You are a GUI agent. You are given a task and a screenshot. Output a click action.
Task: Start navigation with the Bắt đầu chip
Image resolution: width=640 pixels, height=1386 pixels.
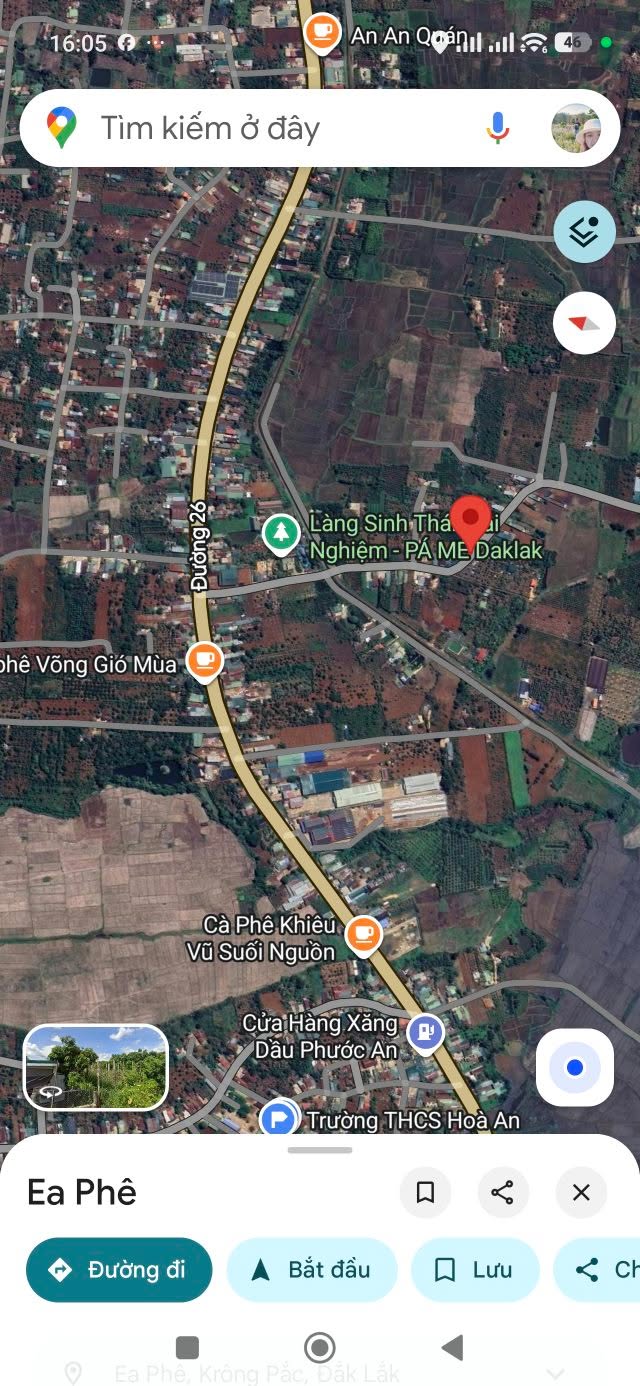pos(312,1270)
